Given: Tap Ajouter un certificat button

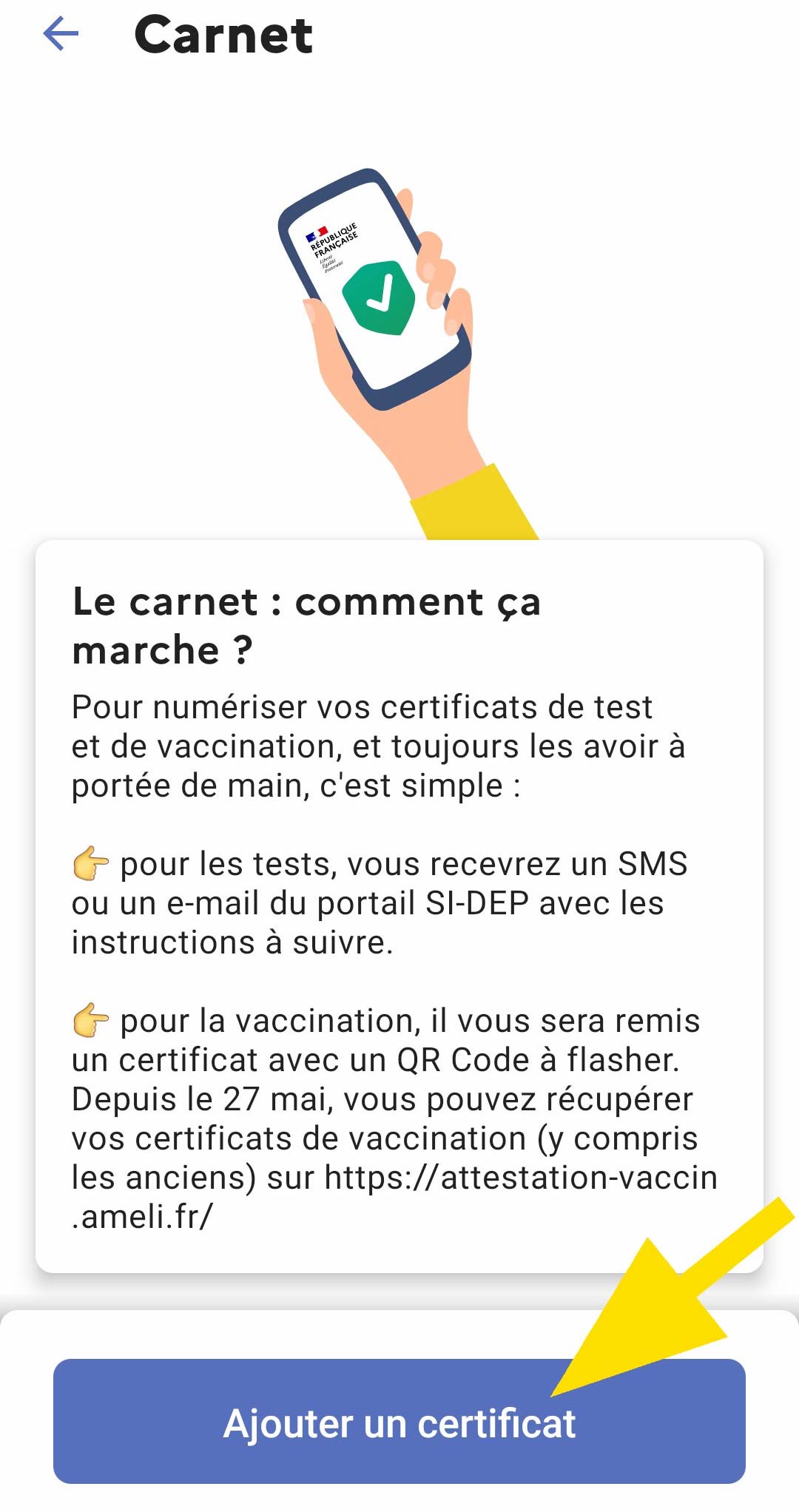Looking at the screenshot, I should click(x=399, y=1422).
